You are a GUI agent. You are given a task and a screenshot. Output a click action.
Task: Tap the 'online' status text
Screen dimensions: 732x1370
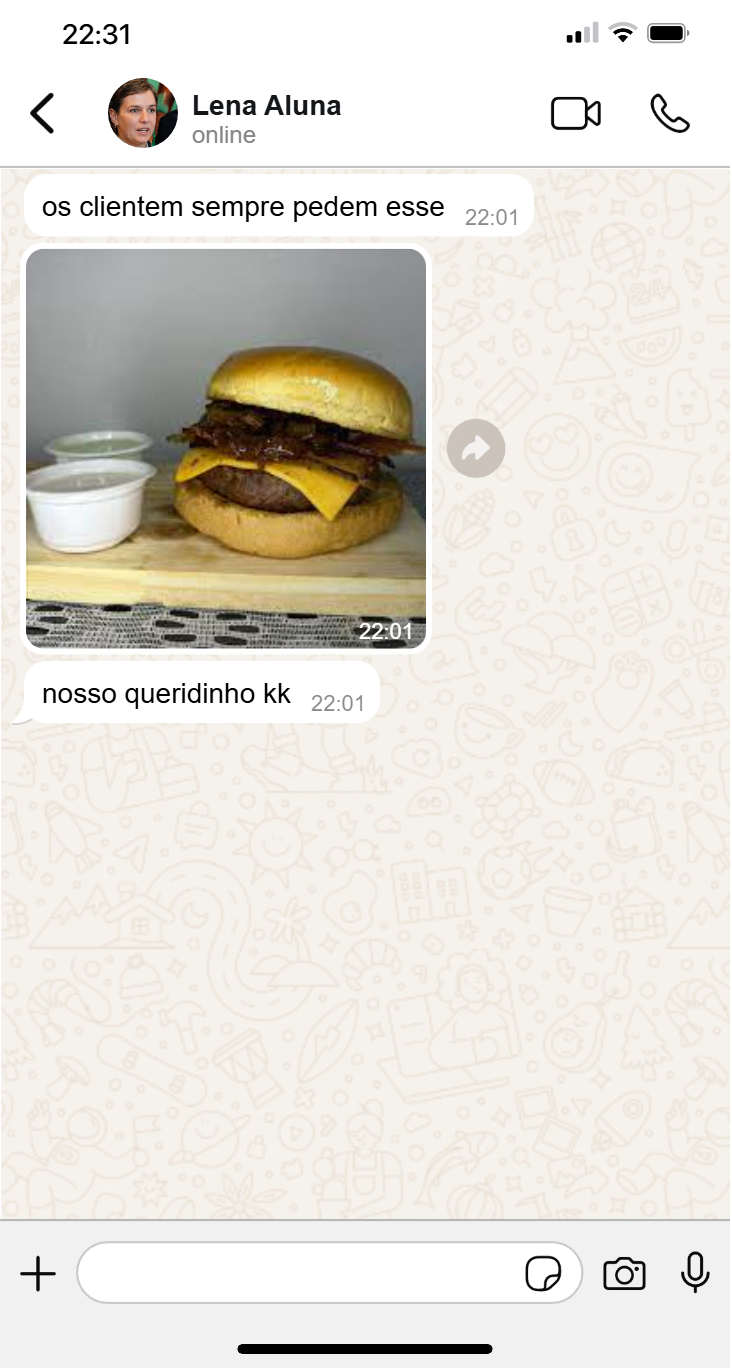pyautogui.click(x=222, y=135)
